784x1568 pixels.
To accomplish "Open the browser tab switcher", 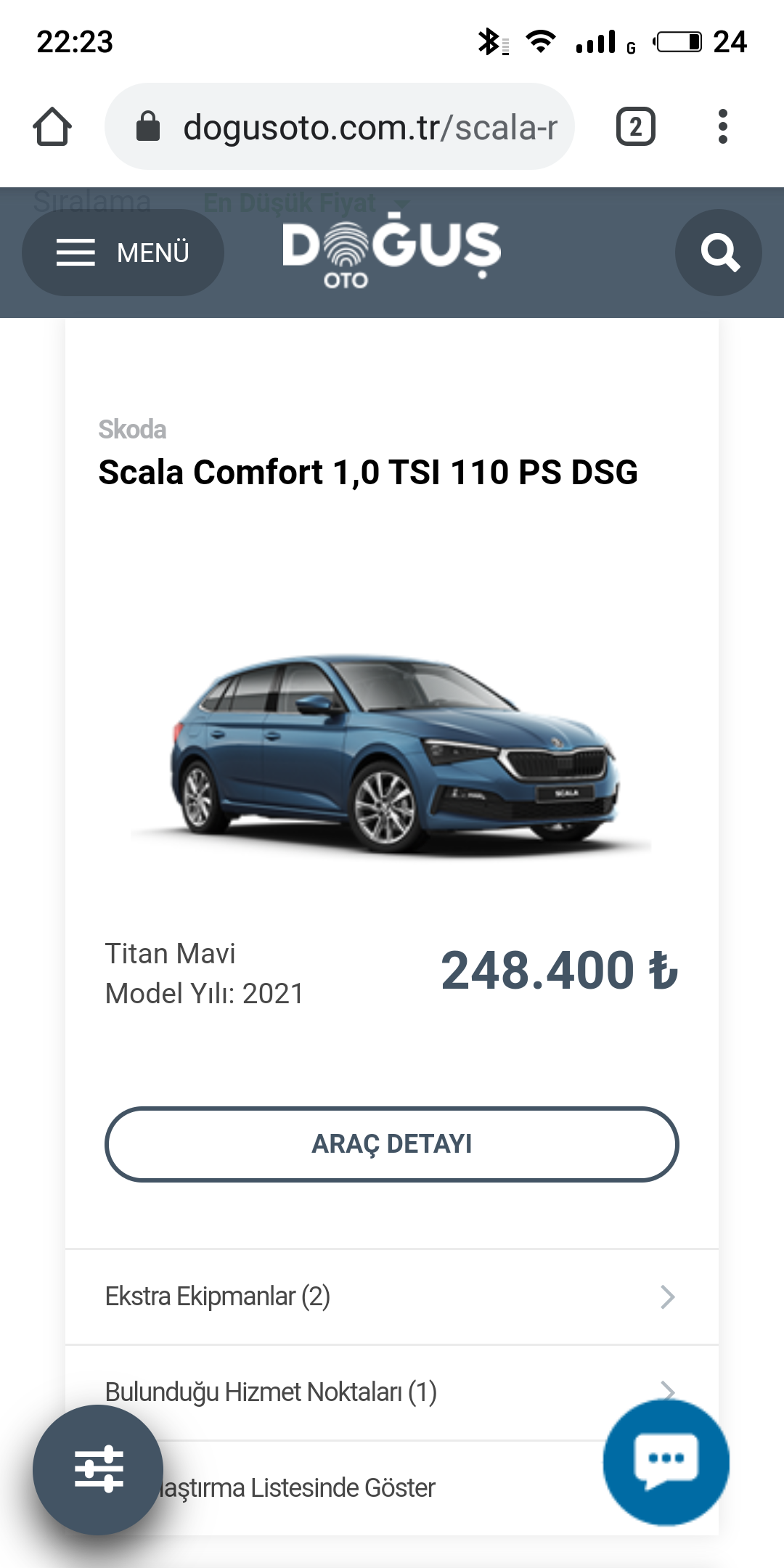I will pyautogui.click(x=636, y=127).
